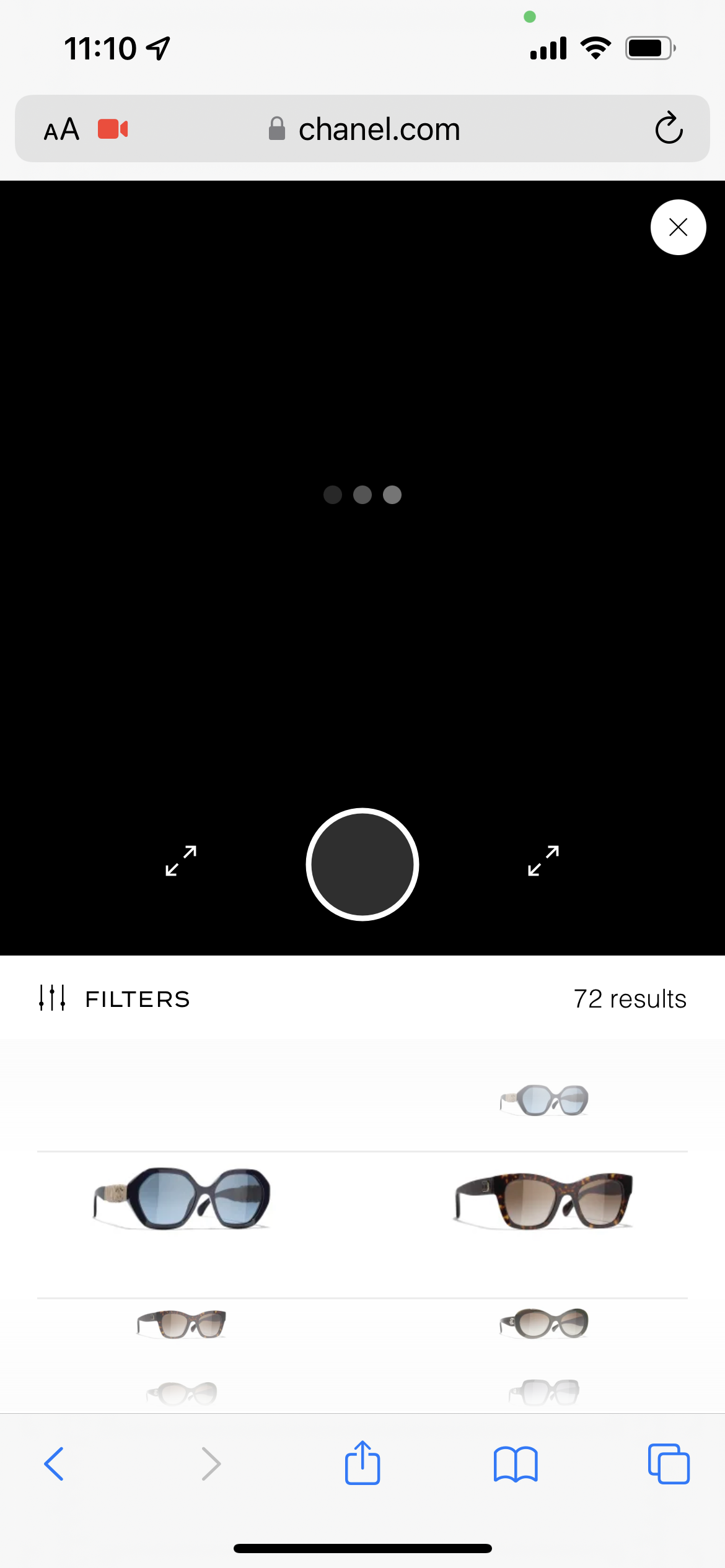The image size is (725, 1568).
Task: Tap the left expand arrows icon
Action: point(181,860)
